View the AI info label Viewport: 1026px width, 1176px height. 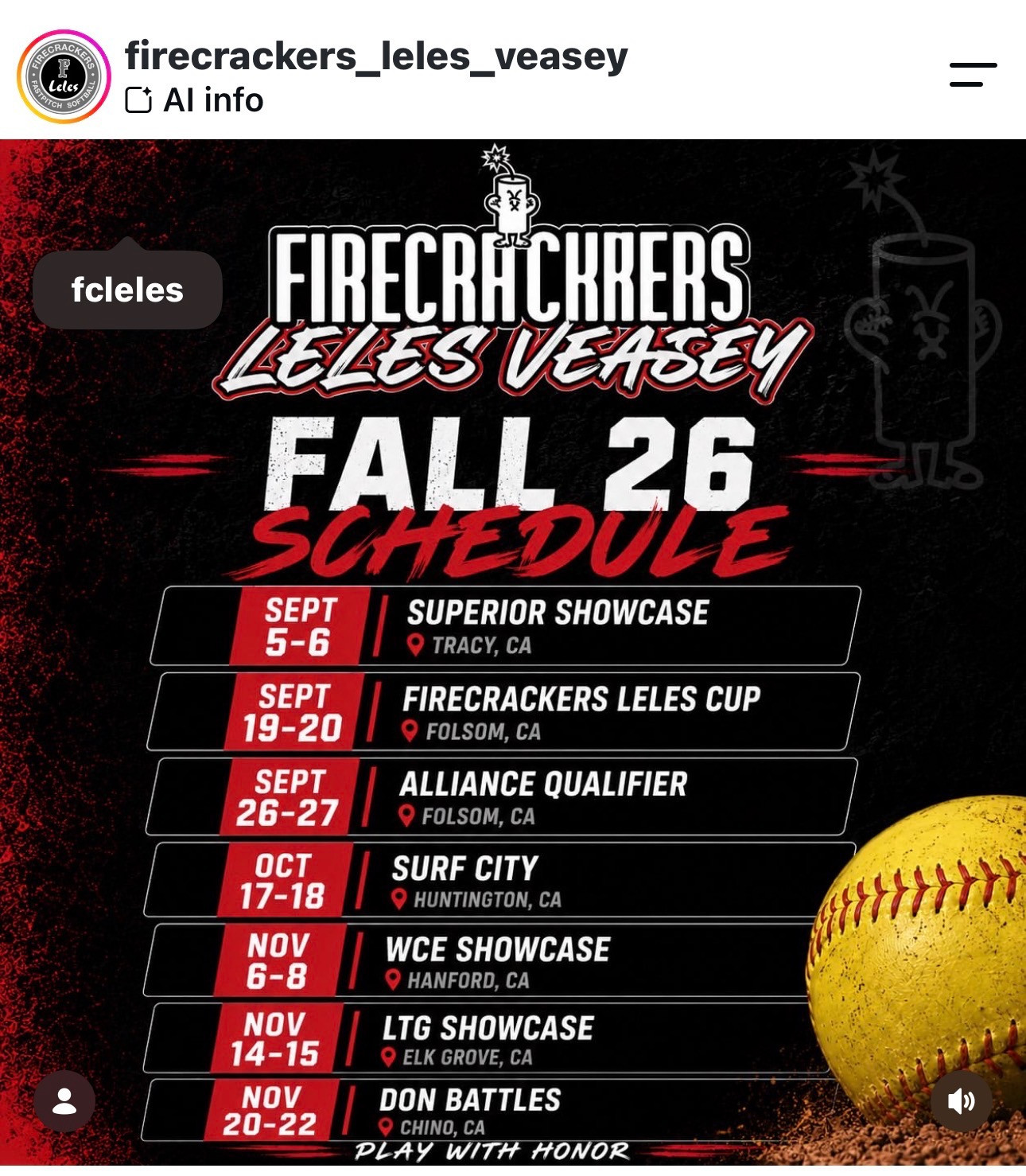click(x=194, y=101)
